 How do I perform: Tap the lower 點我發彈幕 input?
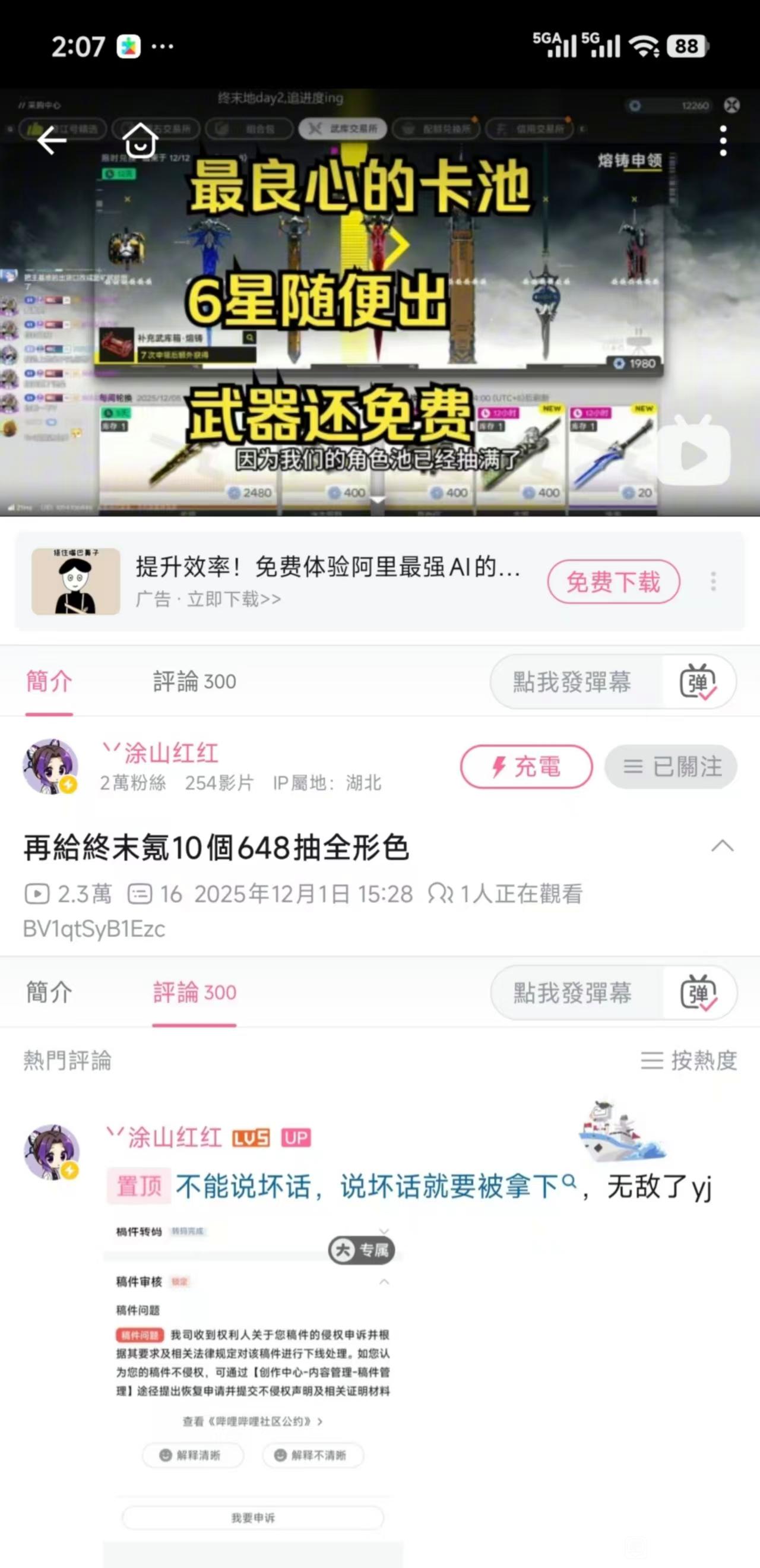click(572, 993)
